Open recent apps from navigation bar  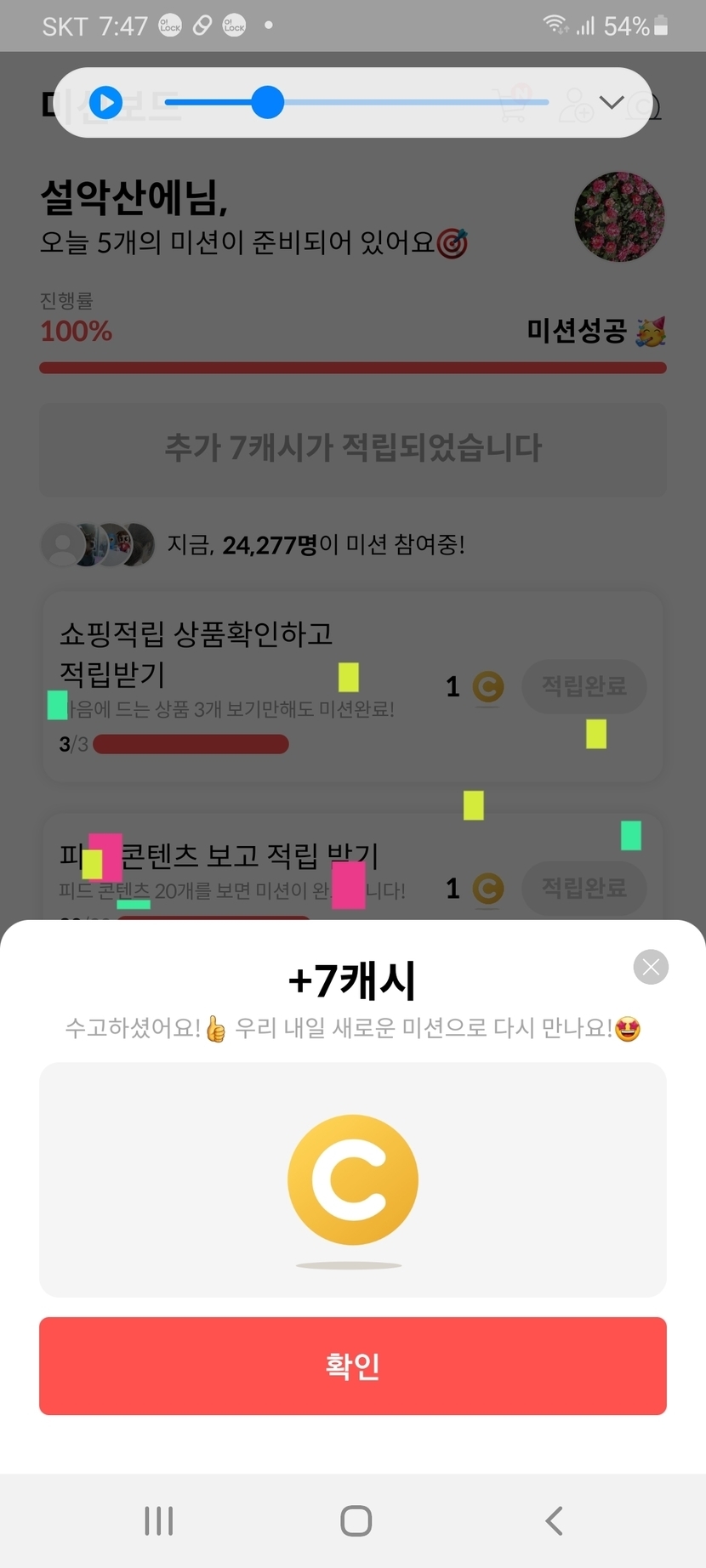(159, 1520)
